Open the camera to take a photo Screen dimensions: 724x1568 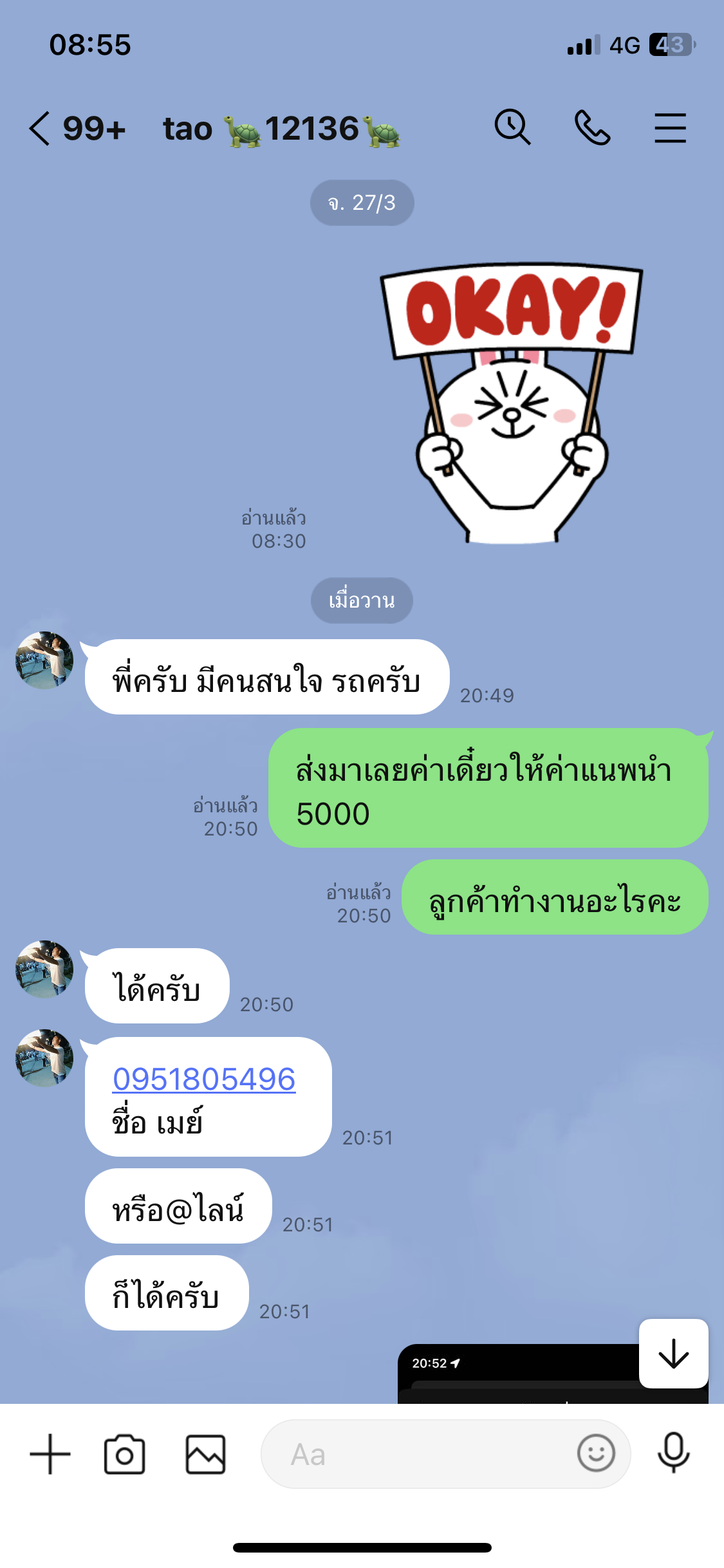click(124, 1454)
